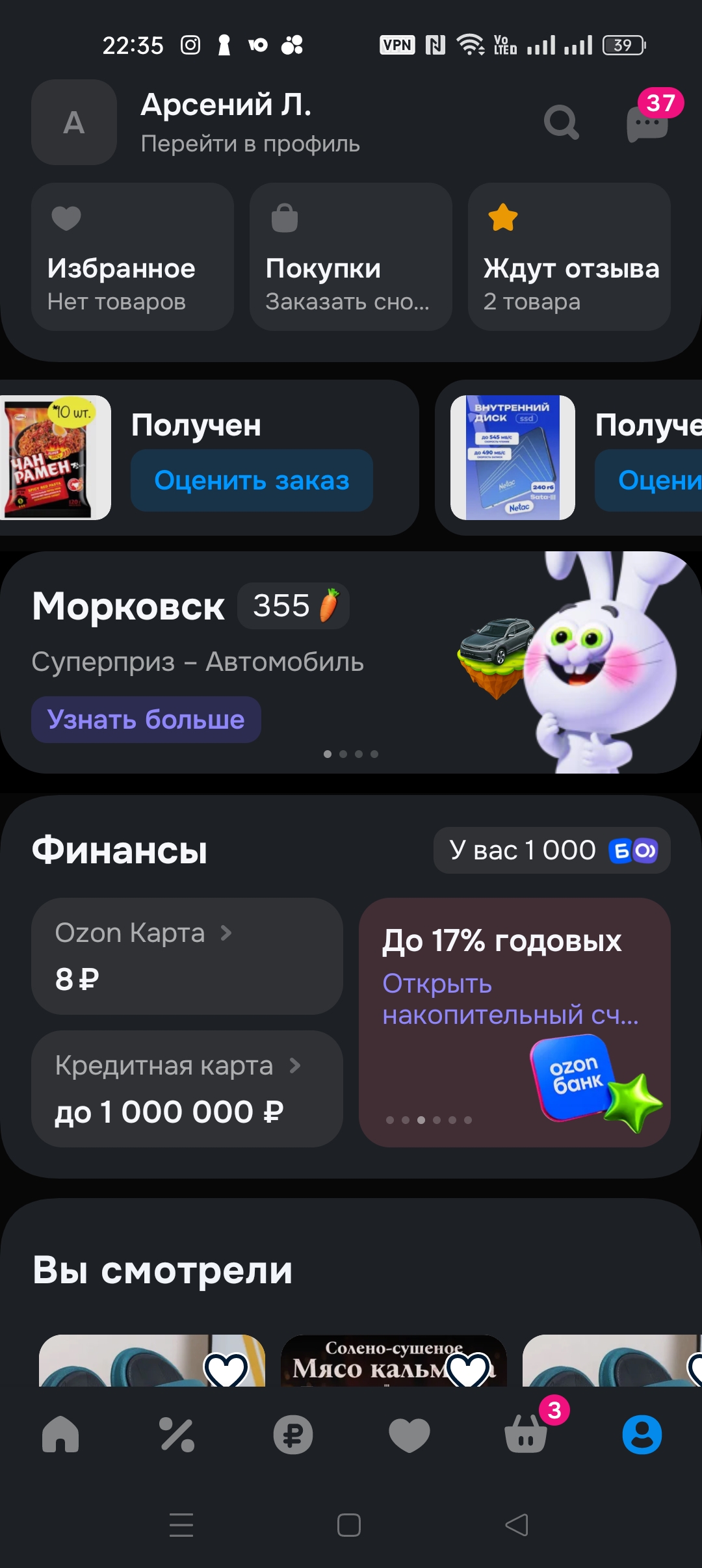
Task: Tap Узнать больше in Морковск banner
Action: 146,720
